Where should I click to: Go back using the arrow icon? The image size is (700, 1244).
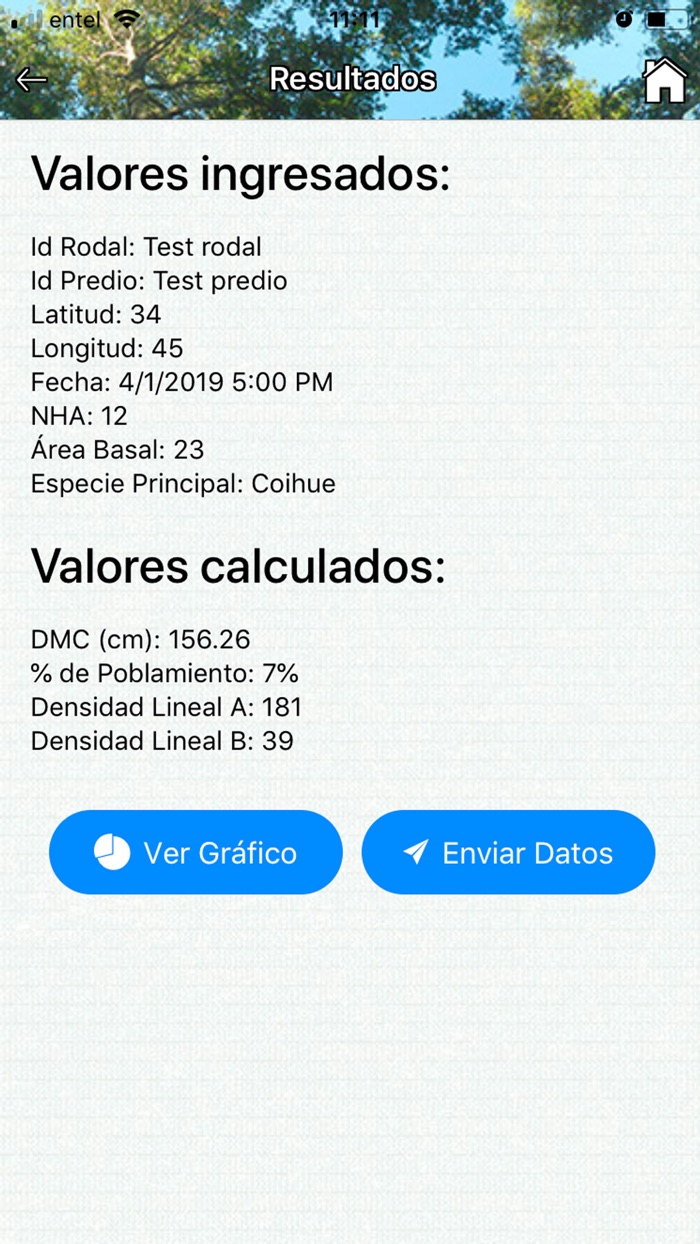[32, 80]
